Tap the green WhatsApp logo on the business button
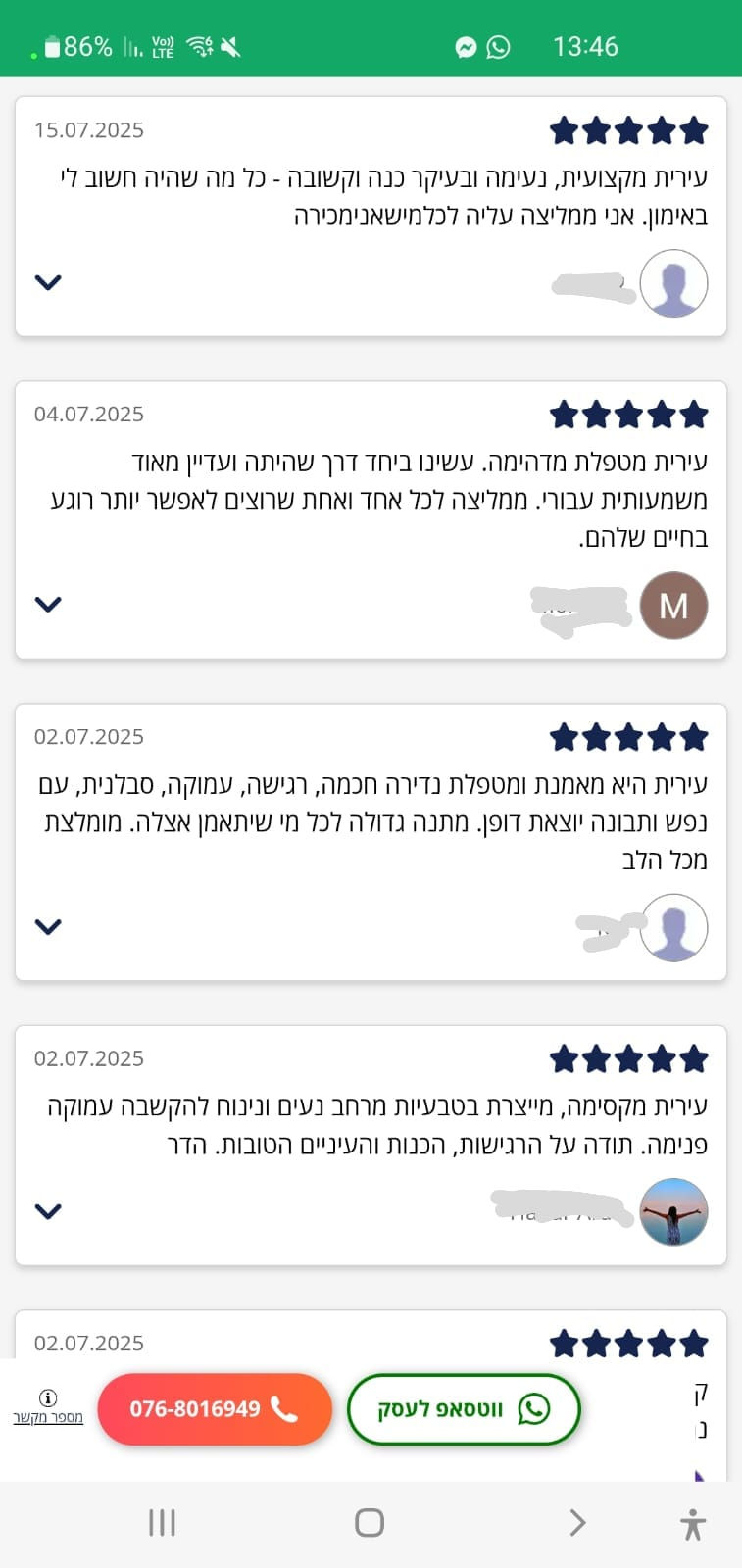The image size is (742, 1568). (535, 1409)
